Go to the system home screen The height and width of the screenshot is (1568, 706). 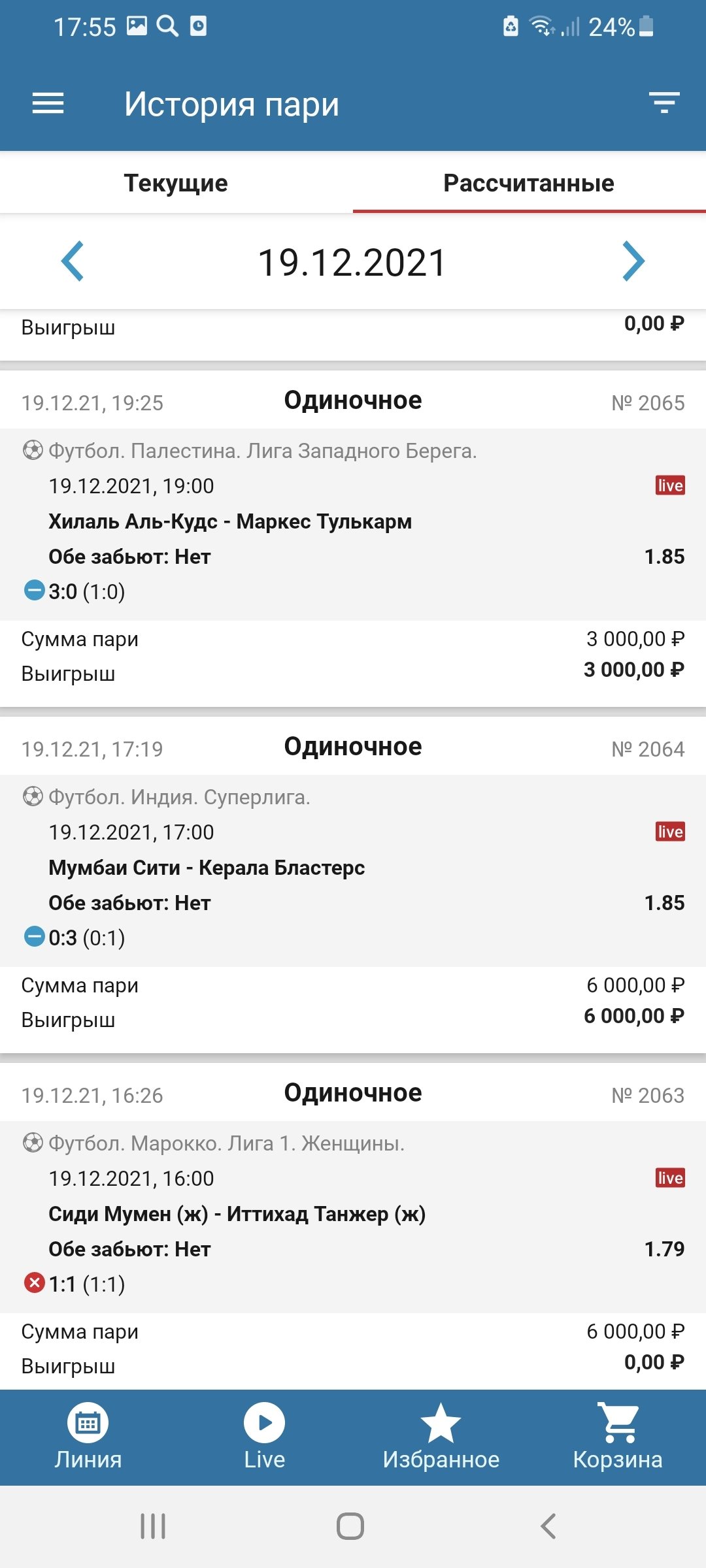(350, 1526)
